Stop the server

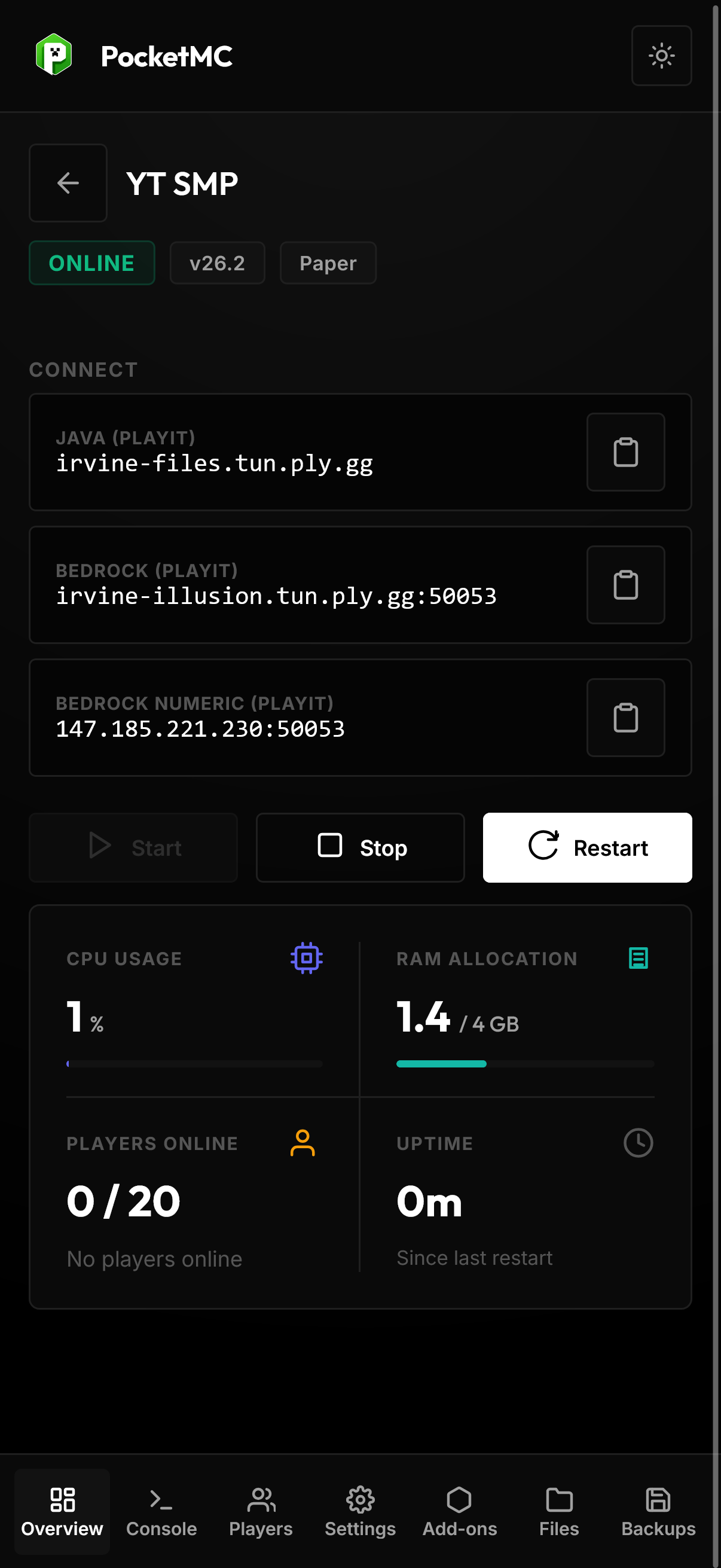360,847
